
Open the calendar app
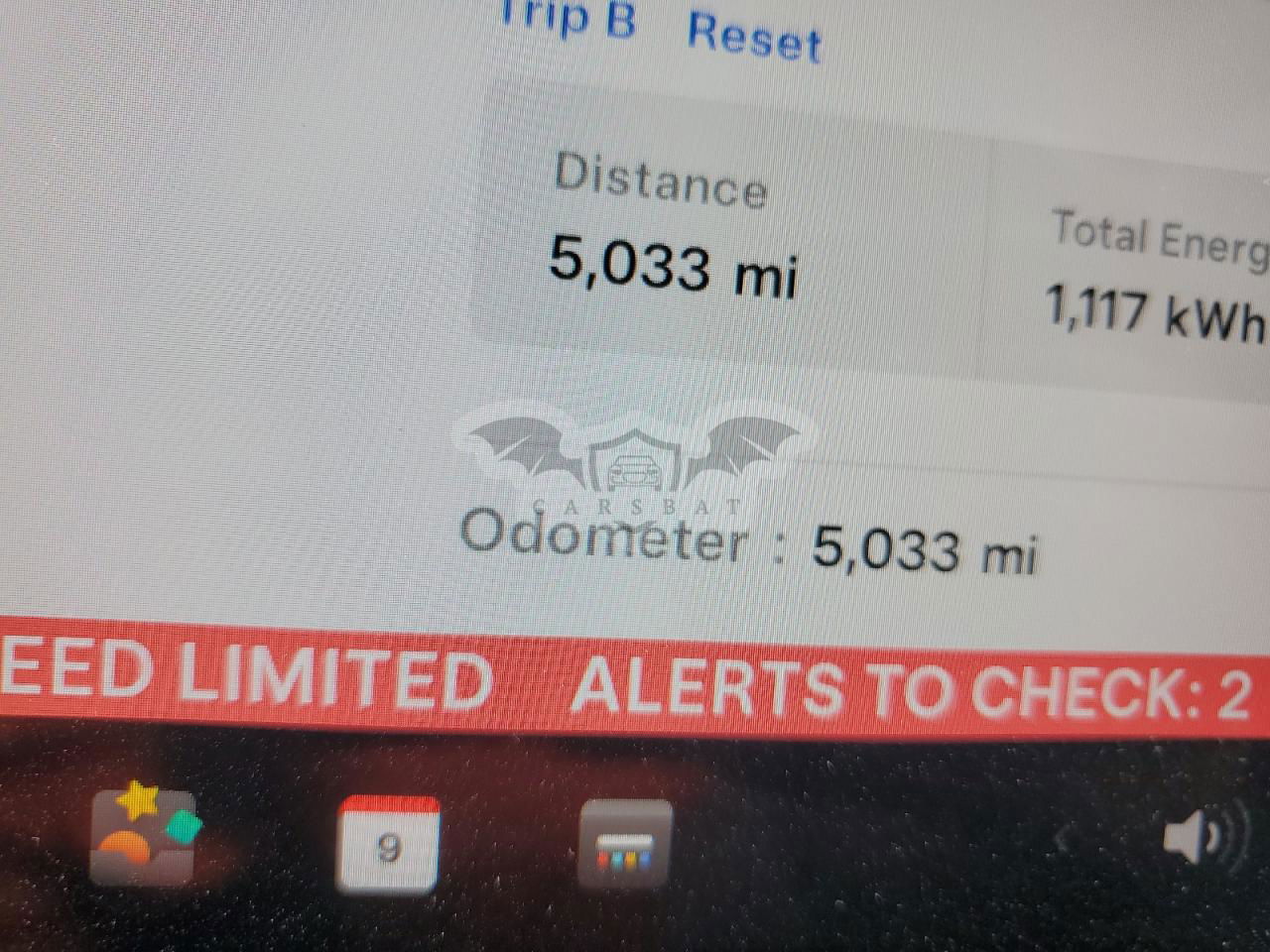388,845
